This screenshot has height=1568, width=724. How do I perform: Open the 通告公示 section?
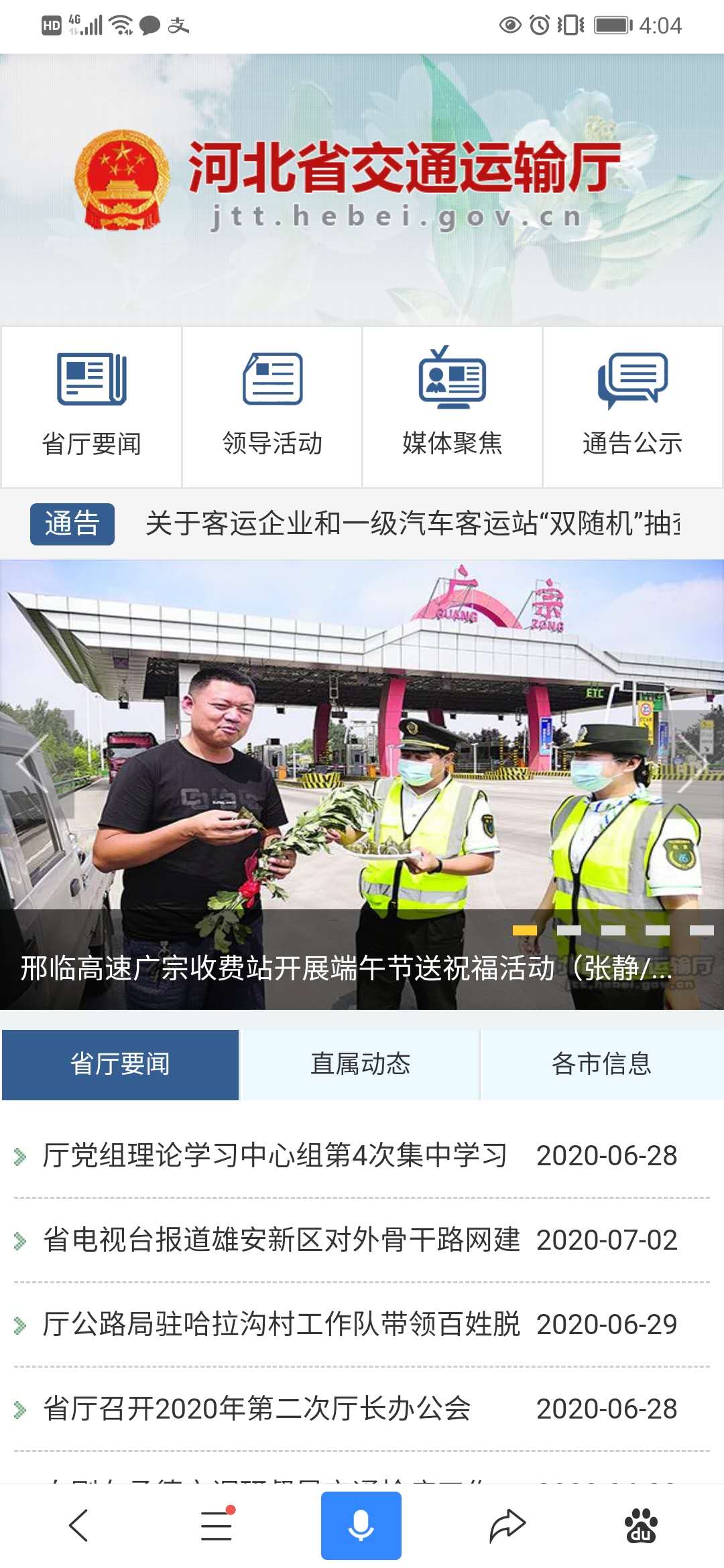point(633,407)
